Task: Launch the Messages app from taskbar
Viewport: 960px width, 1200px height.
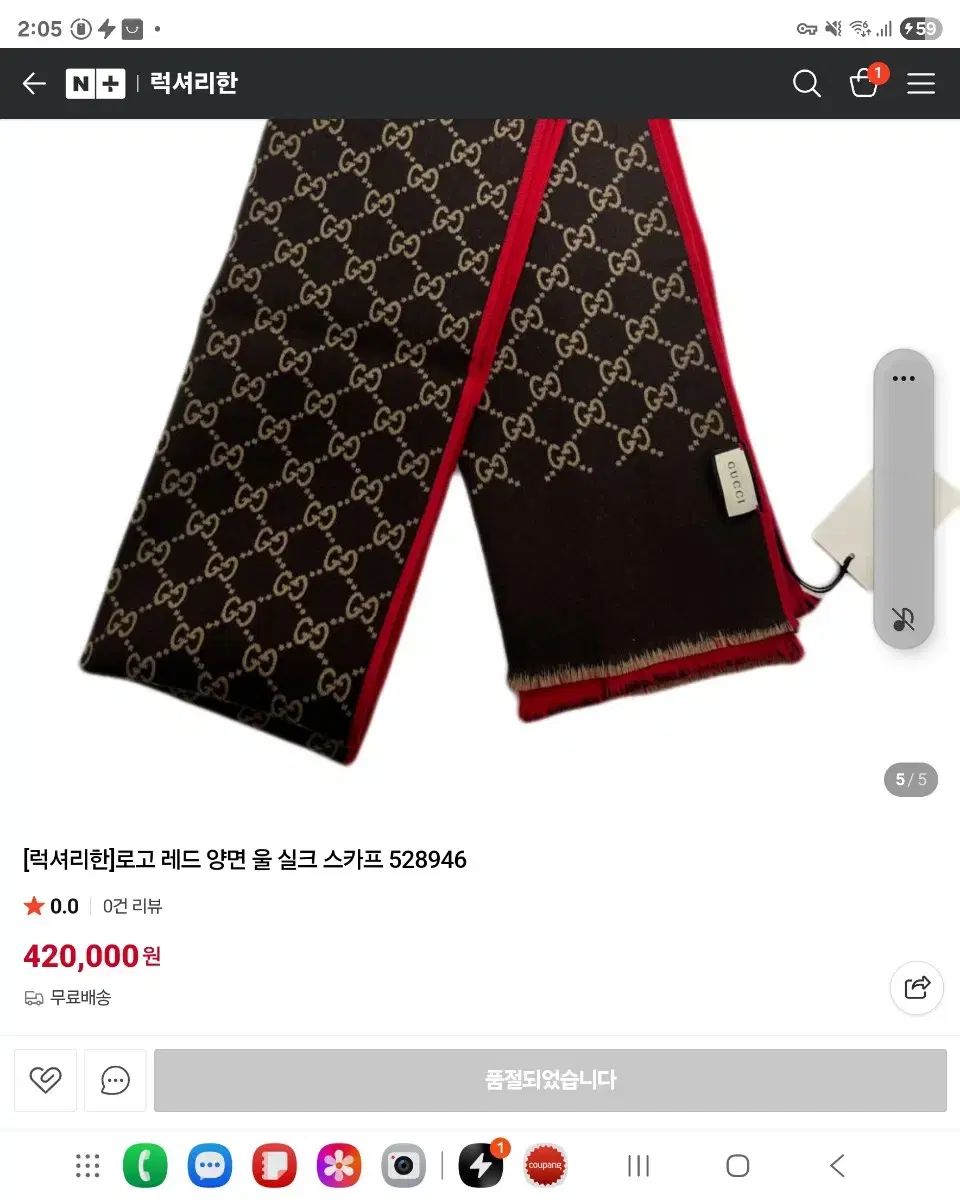Action: coord(210,1165)
